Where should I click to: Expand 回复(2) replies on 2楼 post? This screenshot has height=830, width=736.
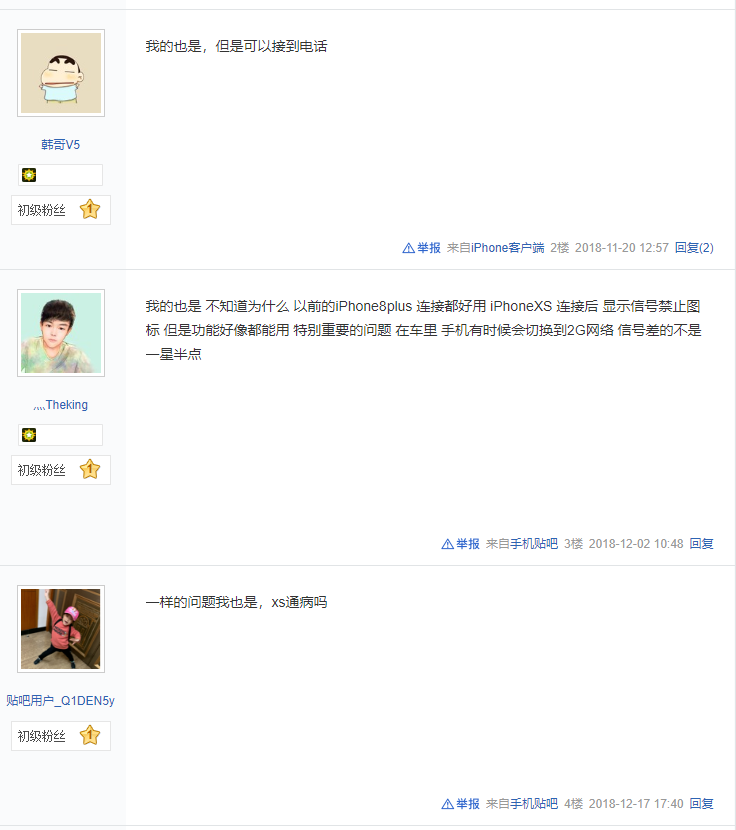pyautogui.click(x=694, y=248)
